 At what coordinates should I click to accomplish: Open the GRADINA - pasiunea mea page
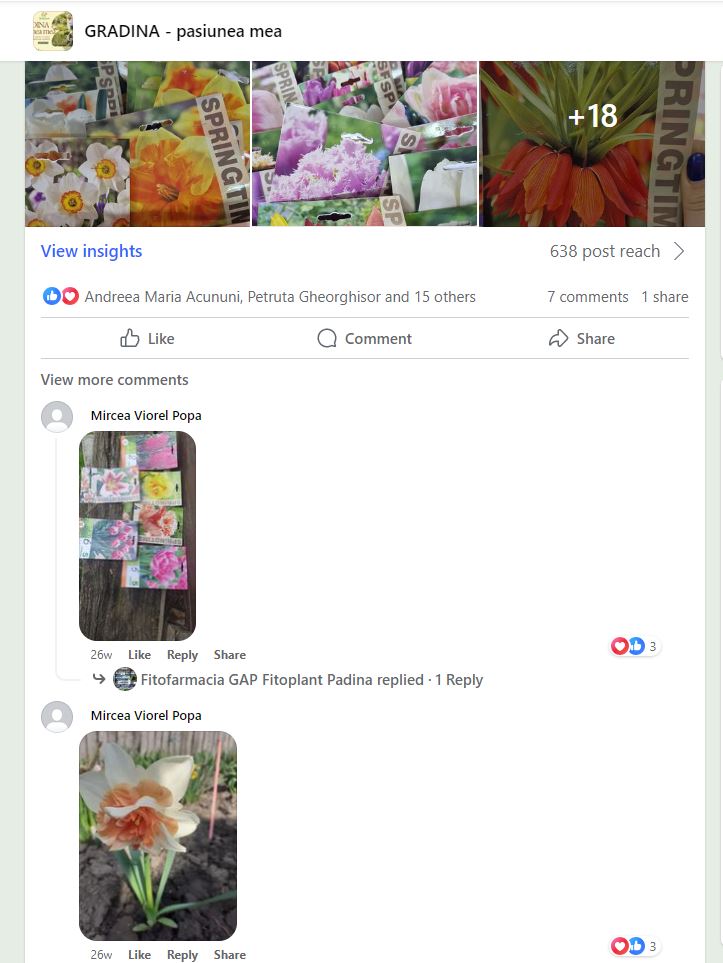tap(183, 31)
